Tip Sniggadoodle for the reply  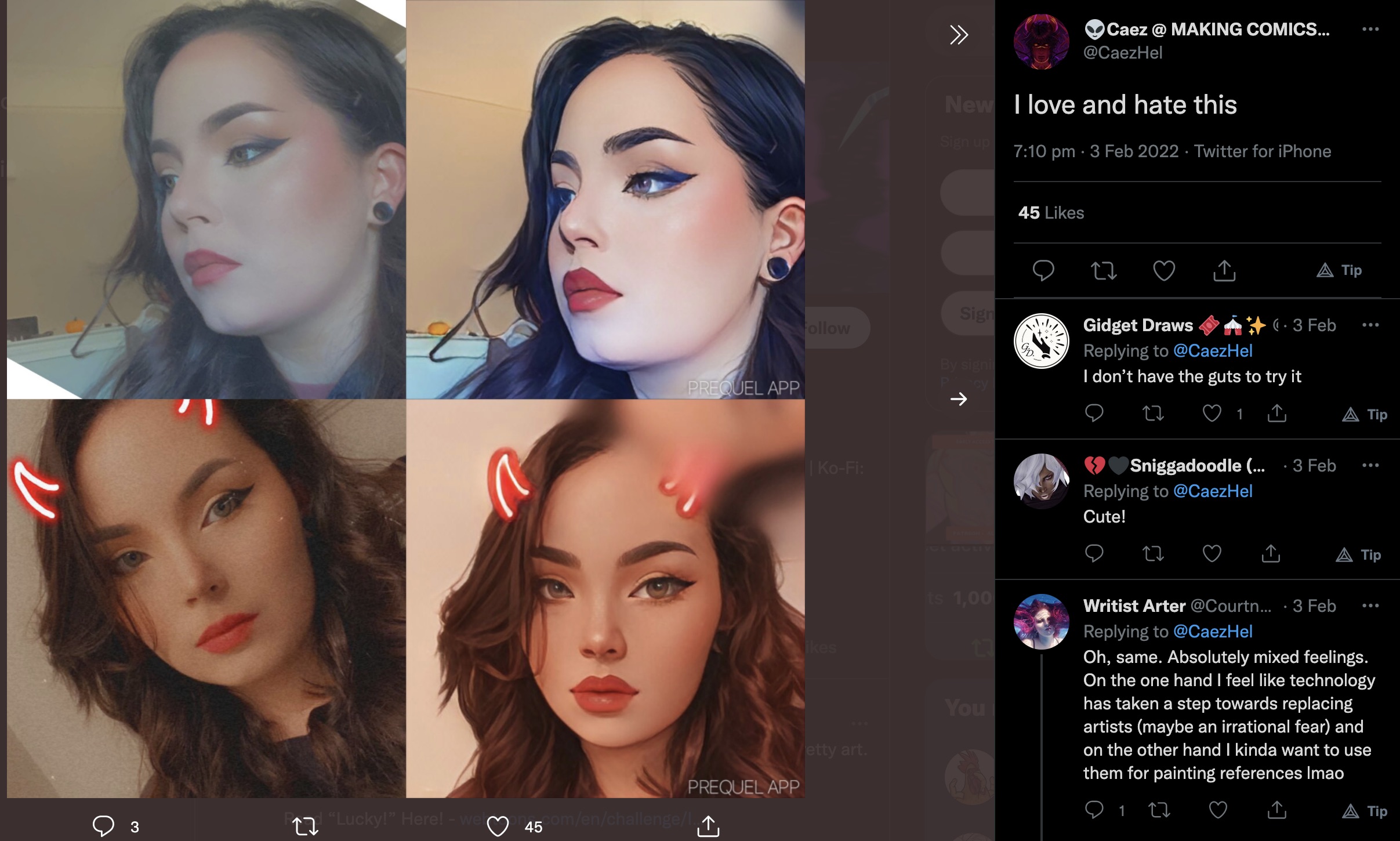click(1359, 555)
